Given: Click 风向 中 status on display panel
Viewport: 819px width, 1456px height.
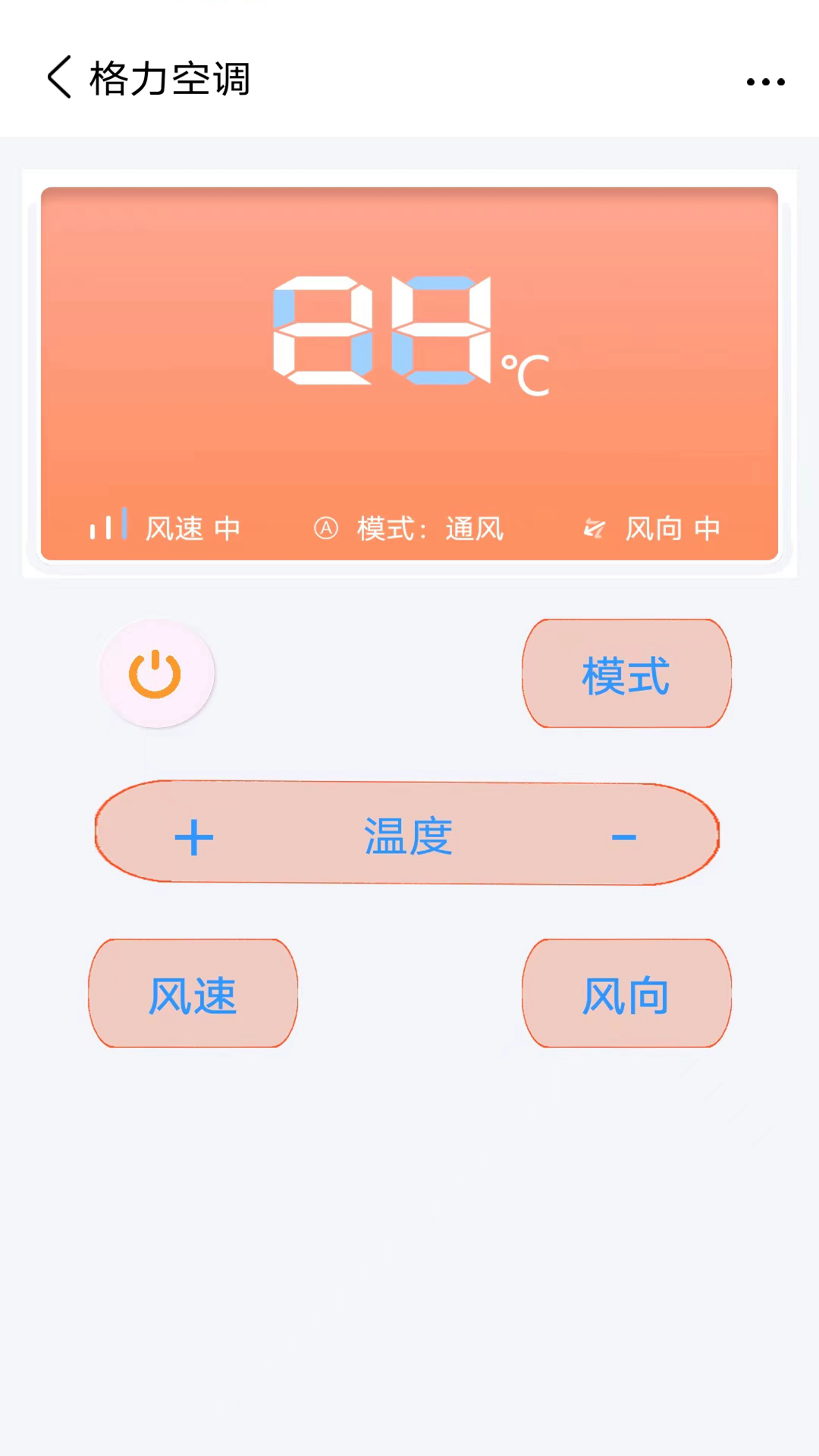Looking at the screenshot, I should tap(671, 528).
